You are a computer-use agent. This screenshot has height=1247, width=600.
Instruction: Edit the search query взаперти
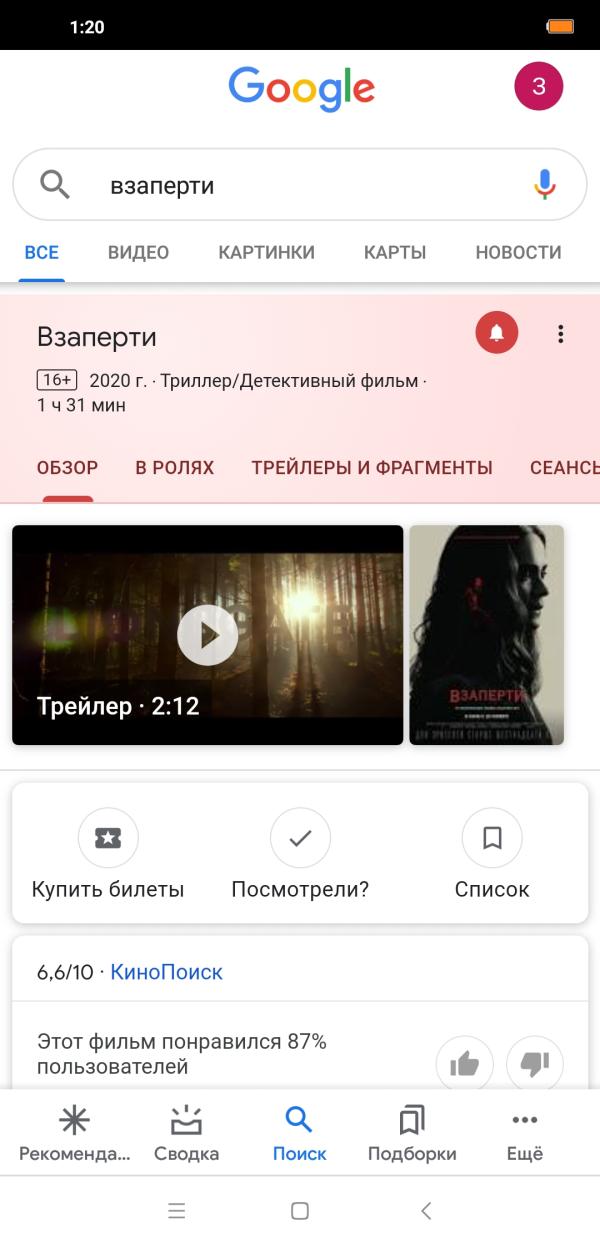[x=300, y=185]
